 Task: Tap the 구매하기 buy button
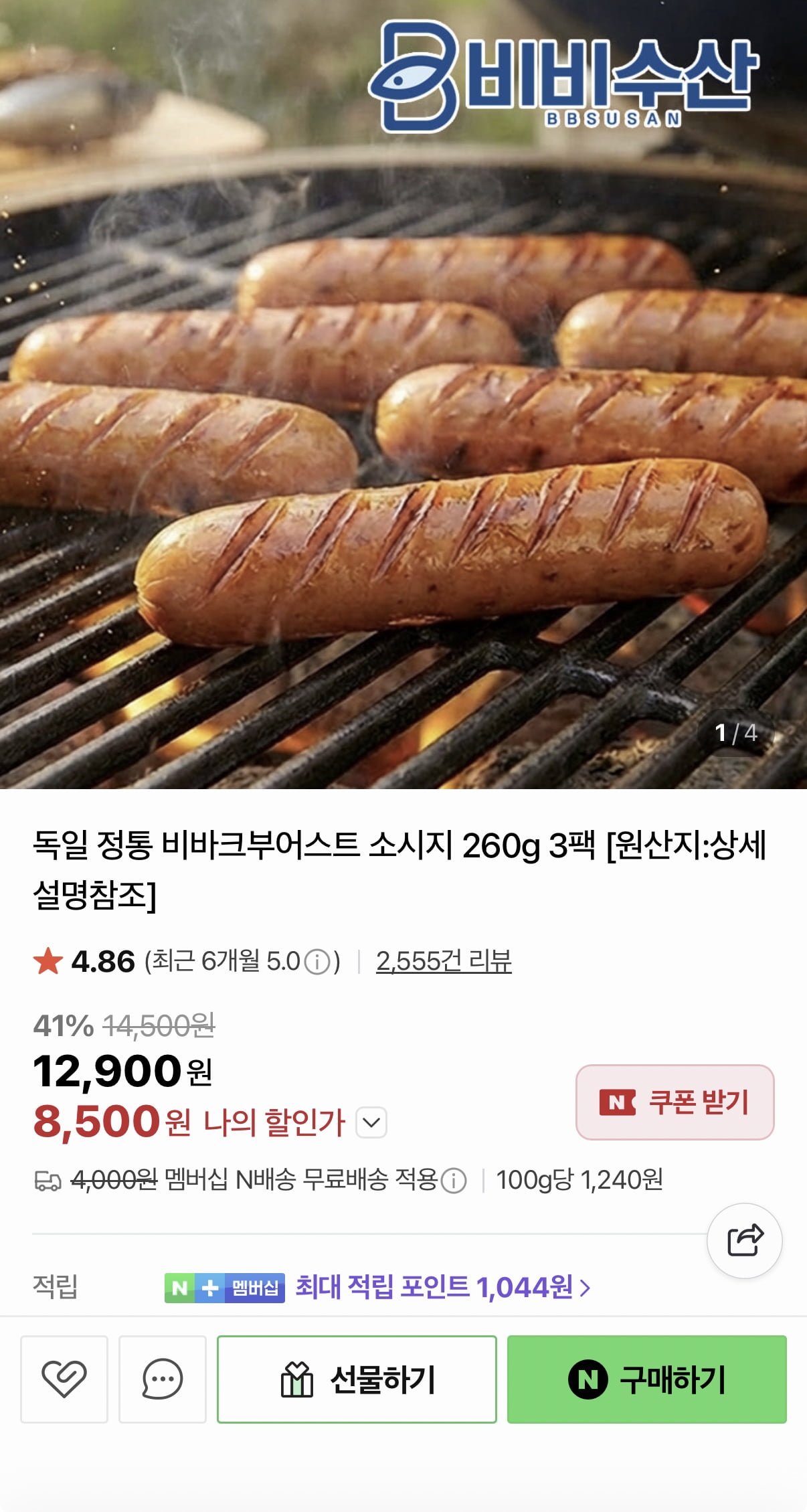(x=646, y=1379)
